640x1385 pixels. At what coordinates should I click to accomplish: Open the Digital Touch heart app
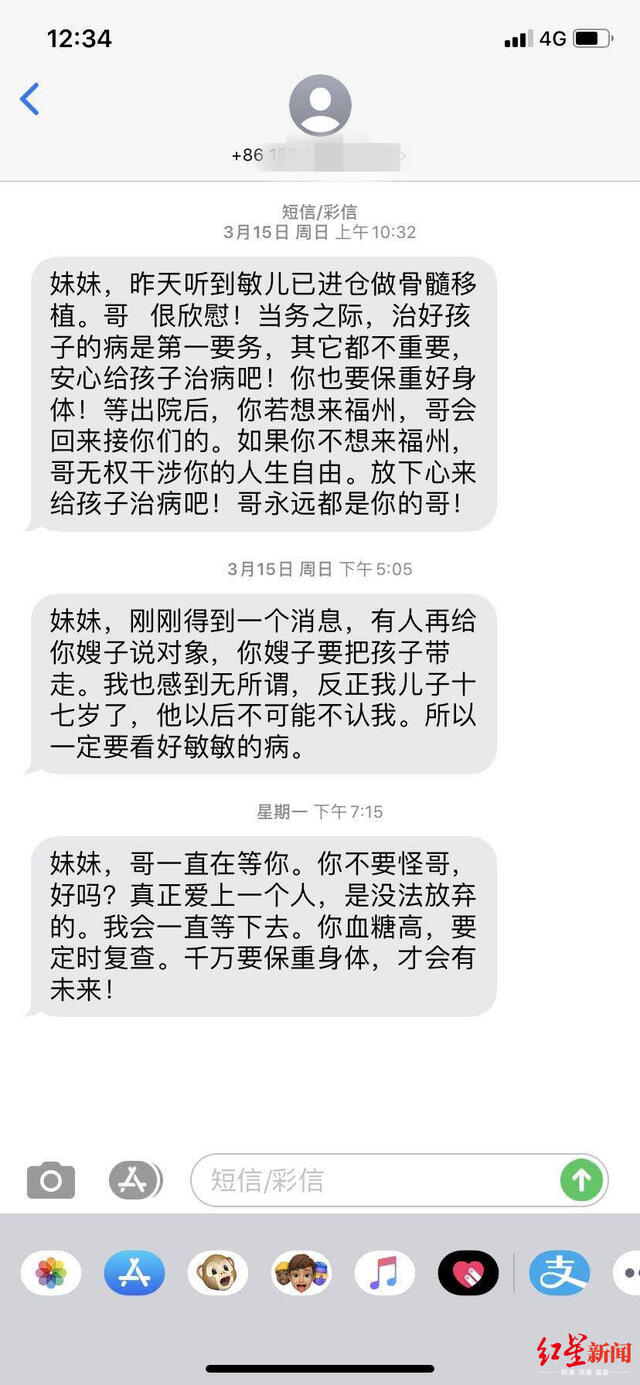tap(468, 1273)
